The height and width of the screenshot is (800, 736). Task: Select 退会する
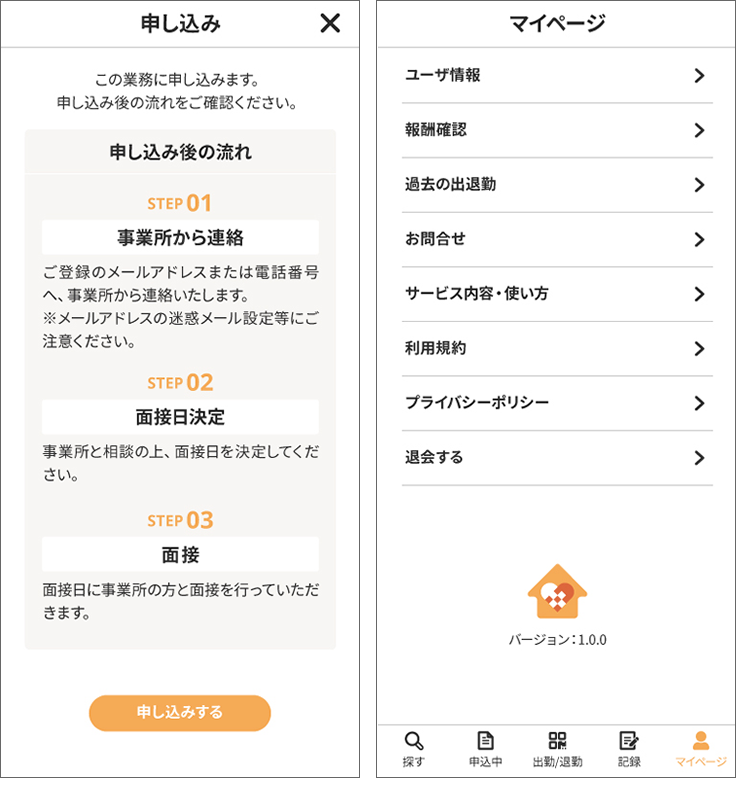(556, 458)
